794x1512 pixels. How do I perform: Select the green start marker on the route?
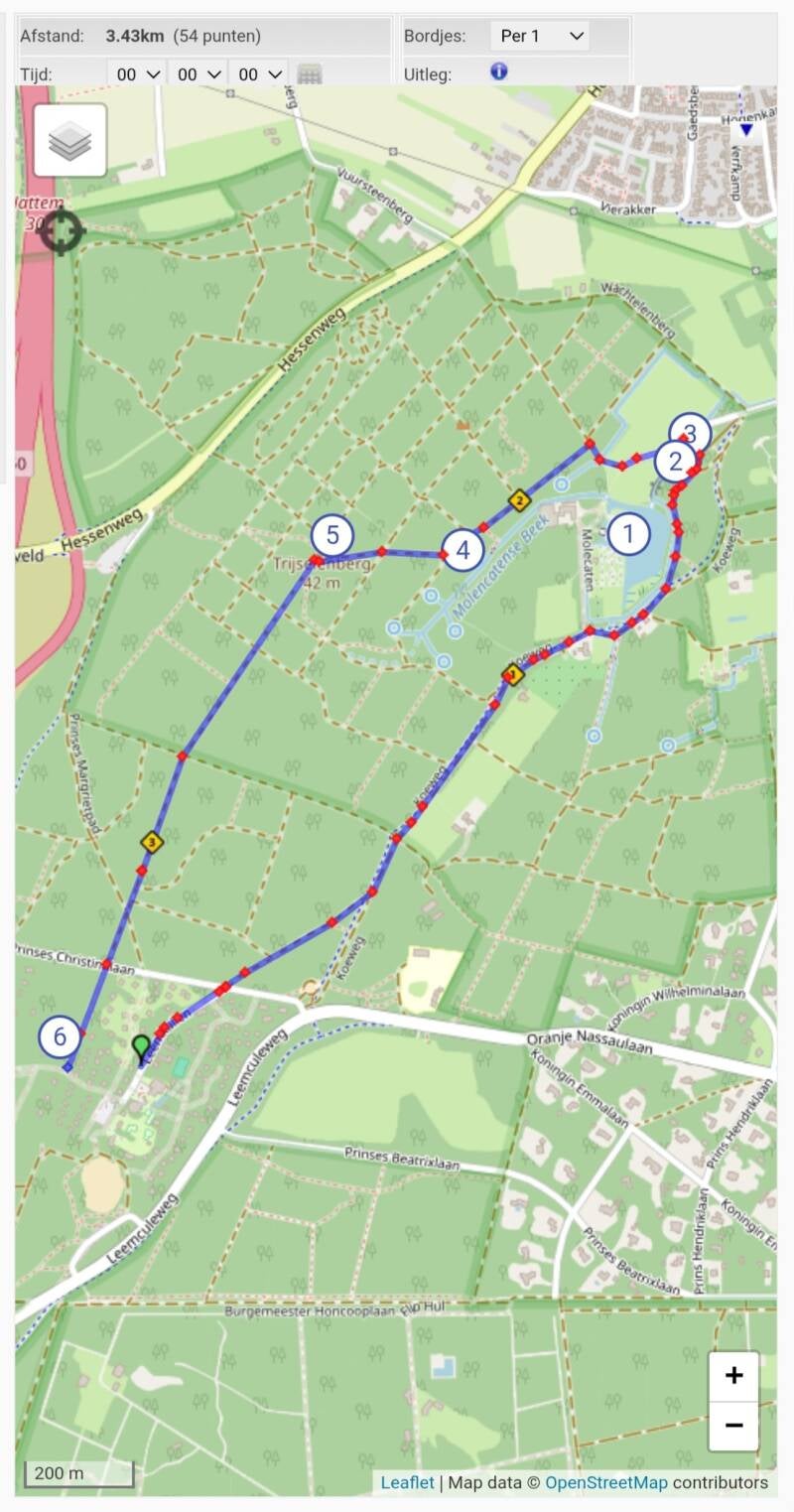[142, 1047]
